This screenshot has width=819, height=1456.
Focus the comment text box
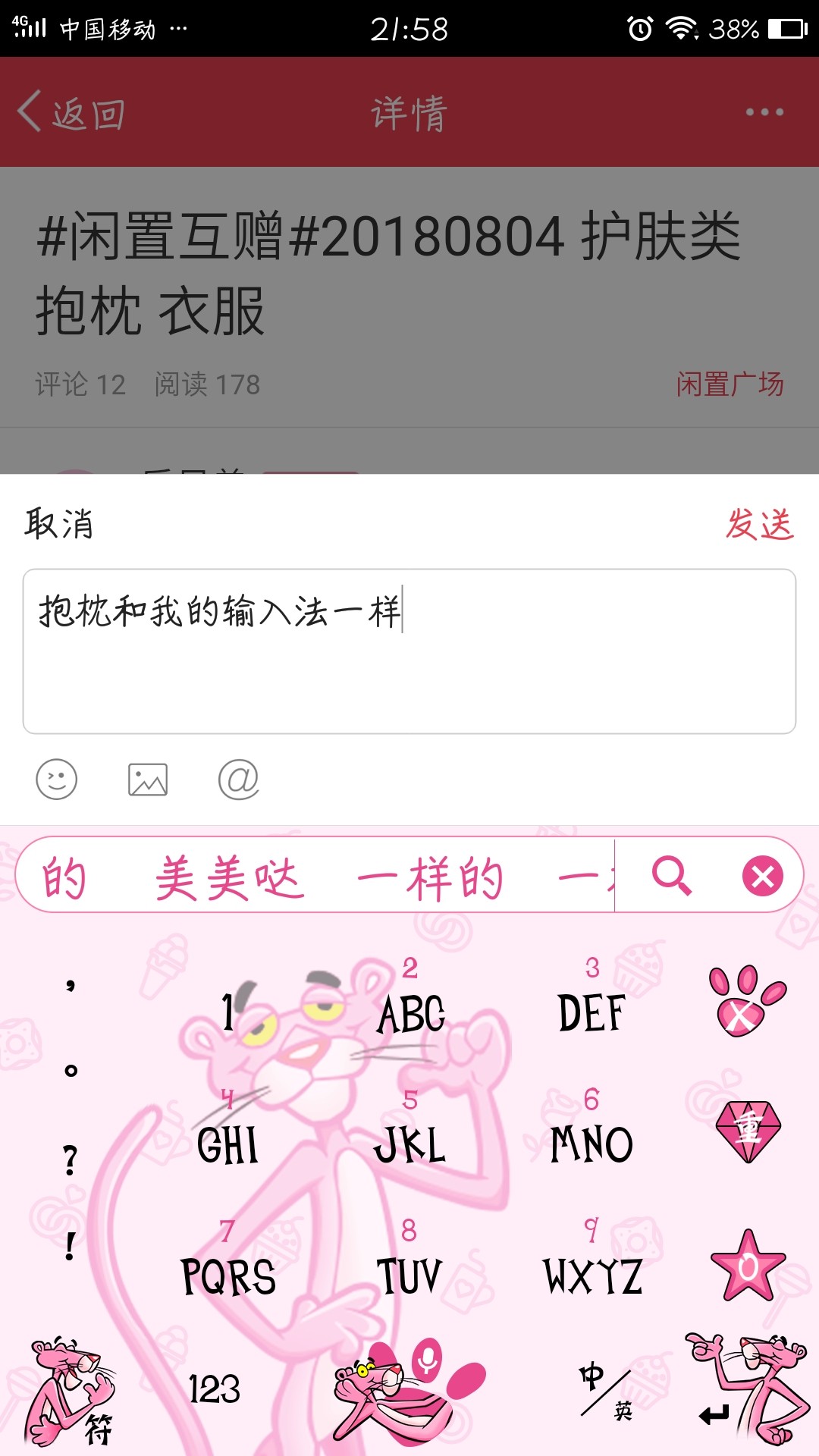(409, 651)
